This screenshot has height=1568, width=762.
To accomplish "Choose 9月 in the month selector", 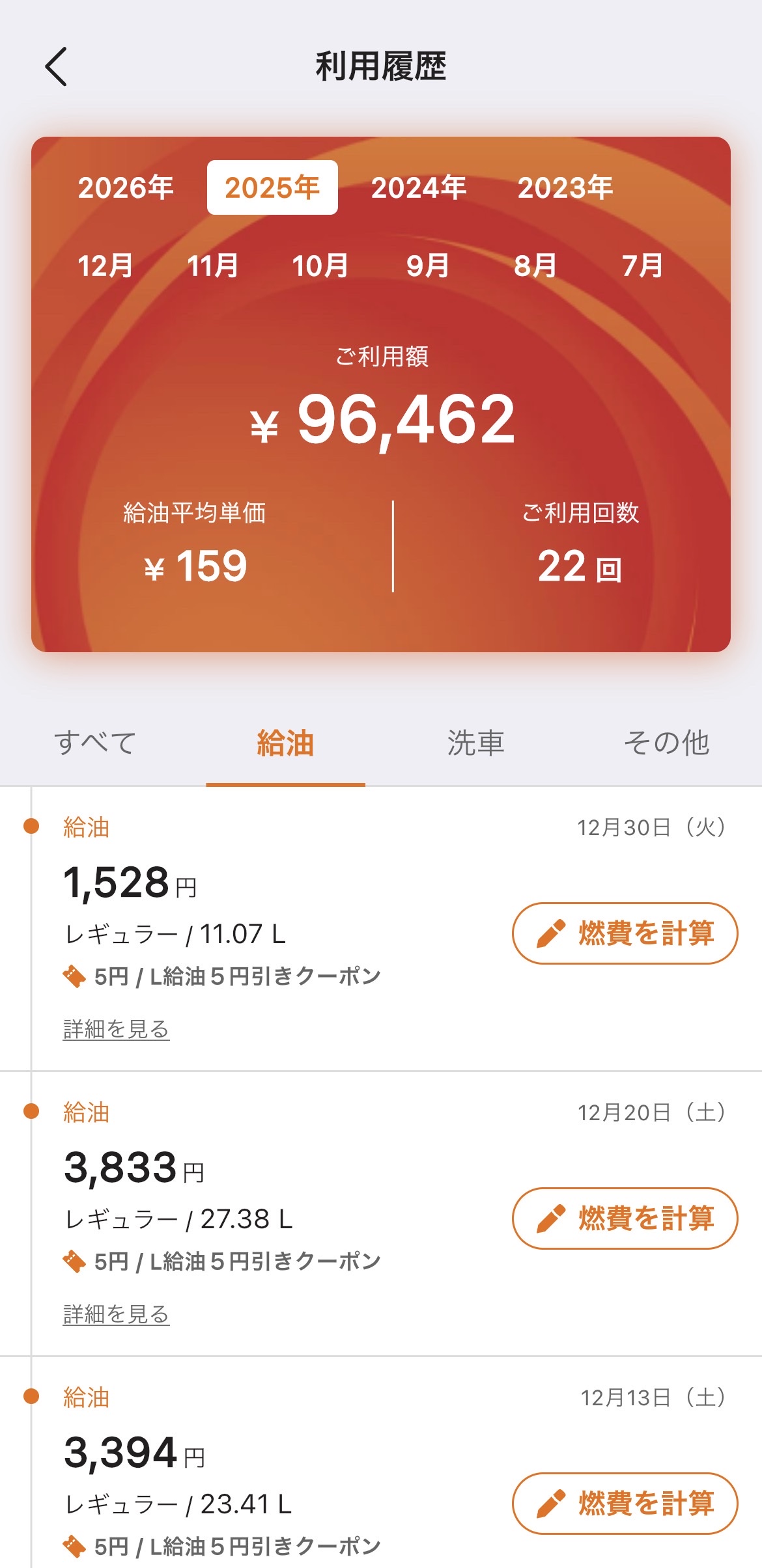I will (x=428, y=266).
